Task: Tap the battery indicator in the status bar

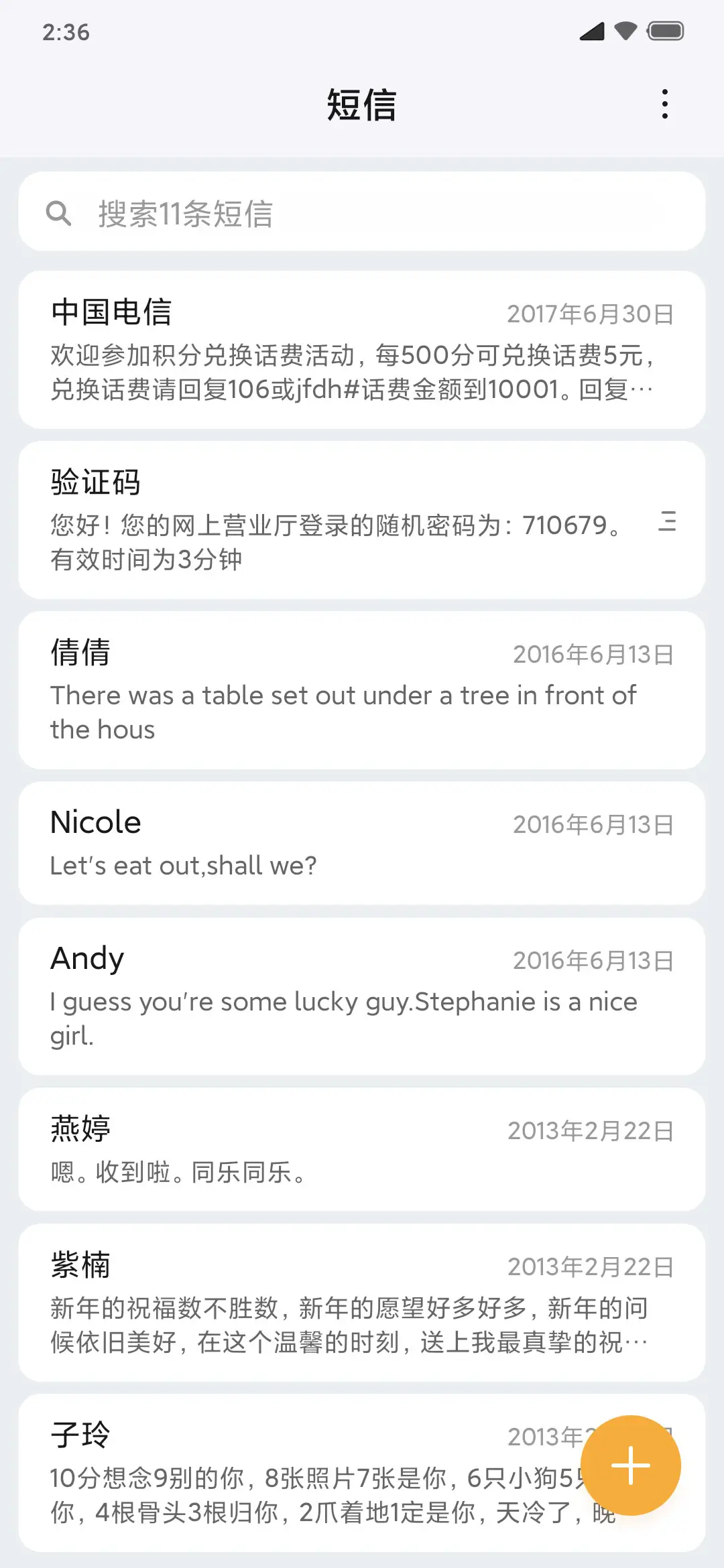Action: click(666, 30)
